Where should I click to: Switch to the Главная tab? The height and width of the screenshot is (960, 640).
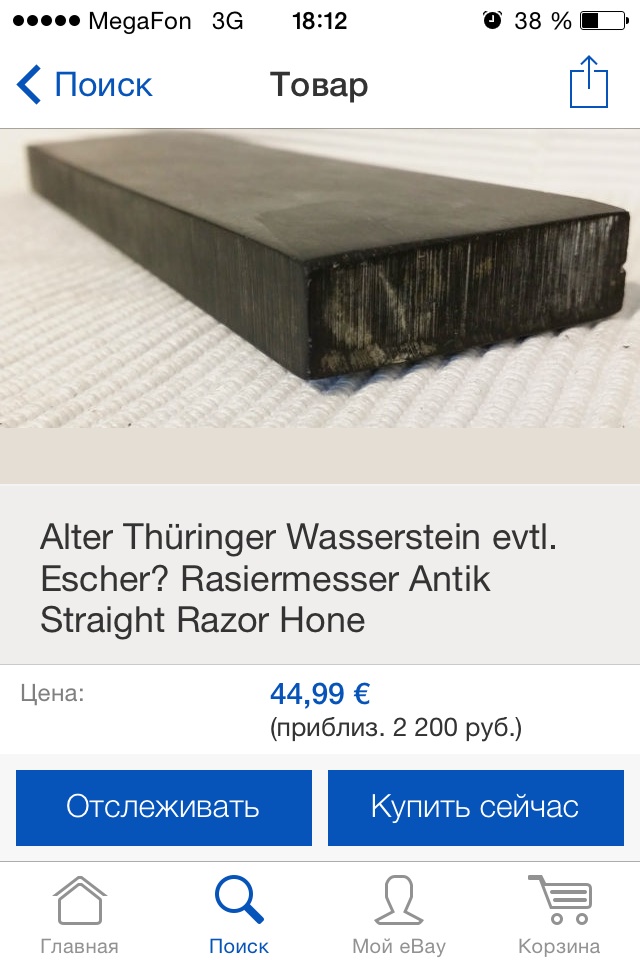79,914
